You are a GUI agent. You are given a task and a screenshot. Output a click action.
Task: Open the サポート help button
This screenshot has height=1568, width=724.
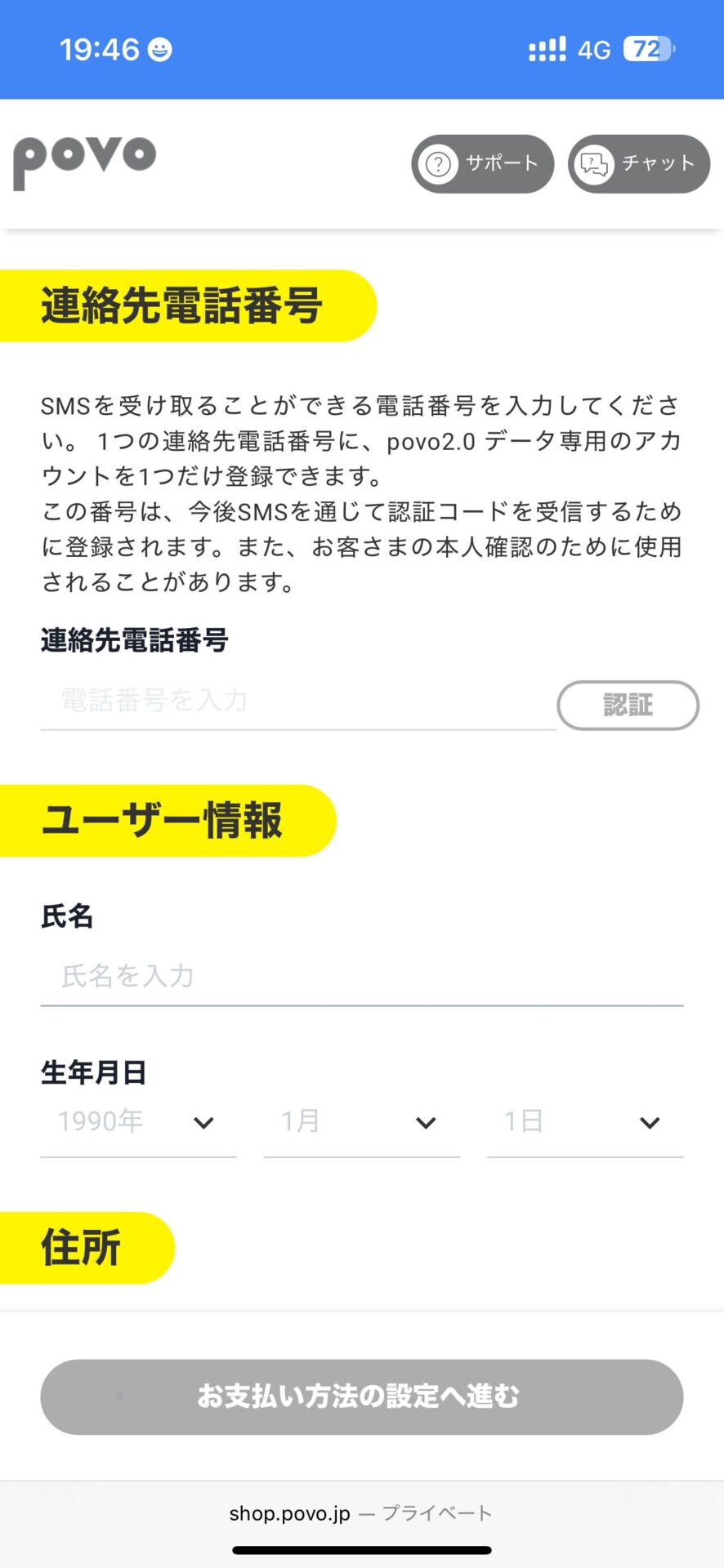click(x=482, y=164)
